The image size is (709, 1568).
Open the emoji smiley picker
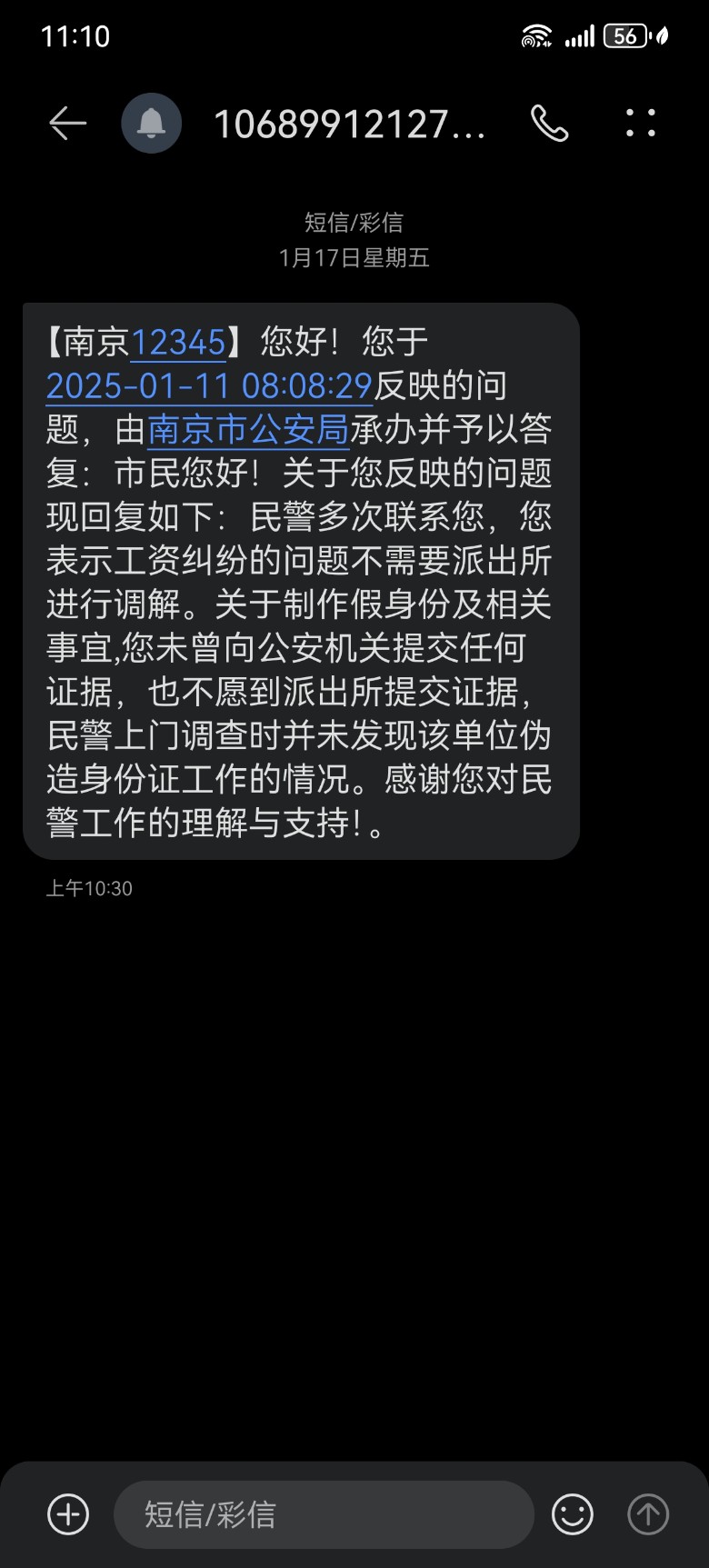pyautogui.click(x=573, y=1514)
